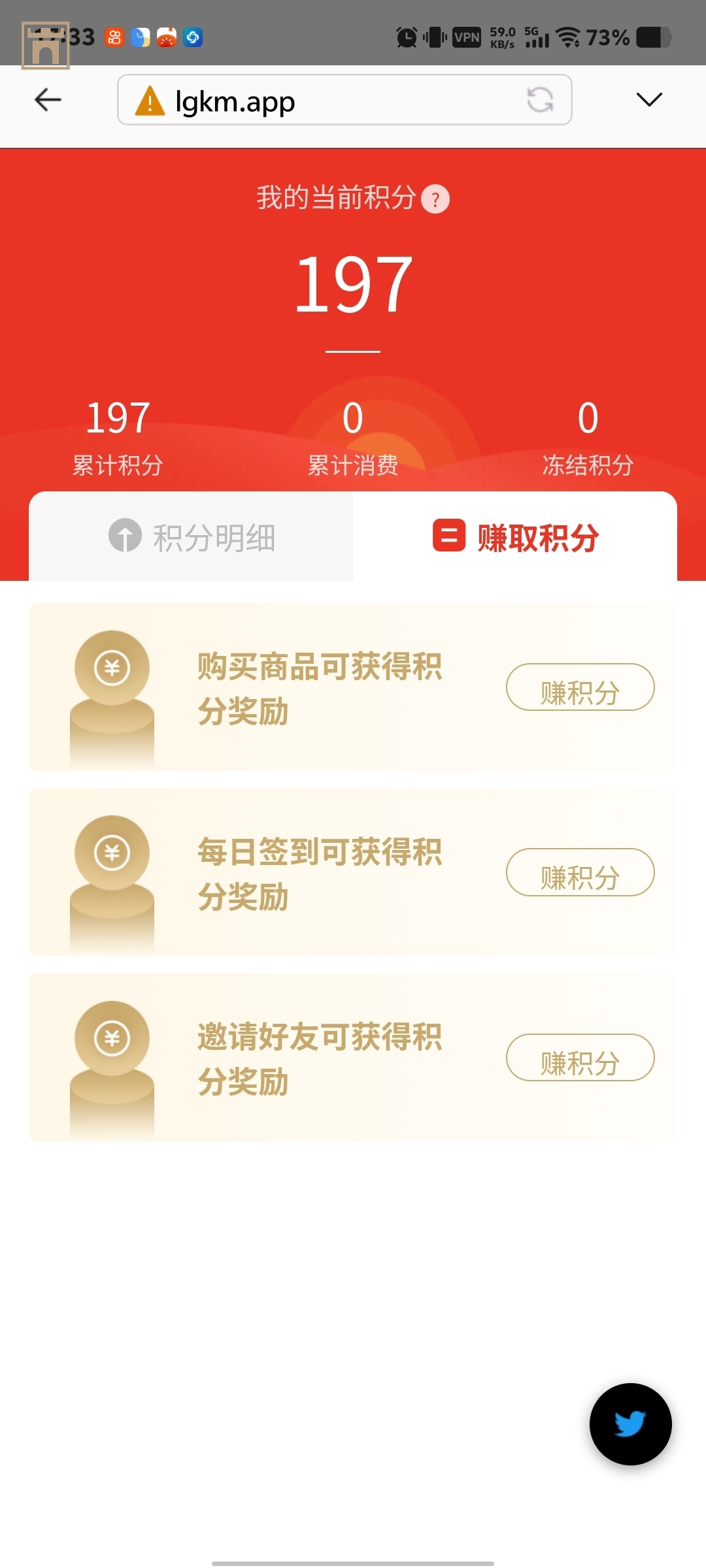Tap the lgkm.app address bar
Viewport: 706px width, 1568px height.
tap(327, 100)
